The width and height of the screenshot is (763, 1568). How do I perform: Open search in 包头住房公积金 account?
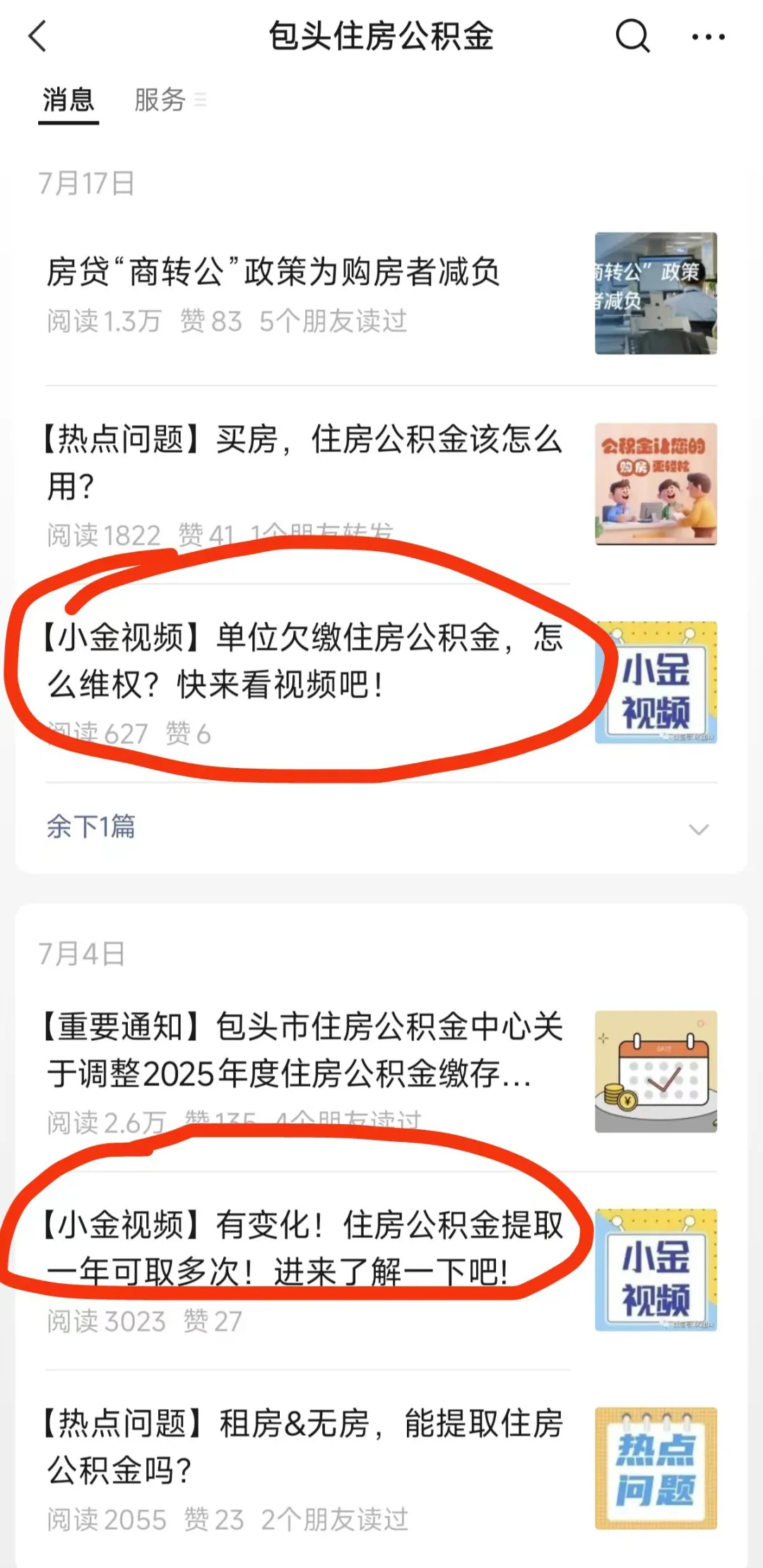[632, 37]
